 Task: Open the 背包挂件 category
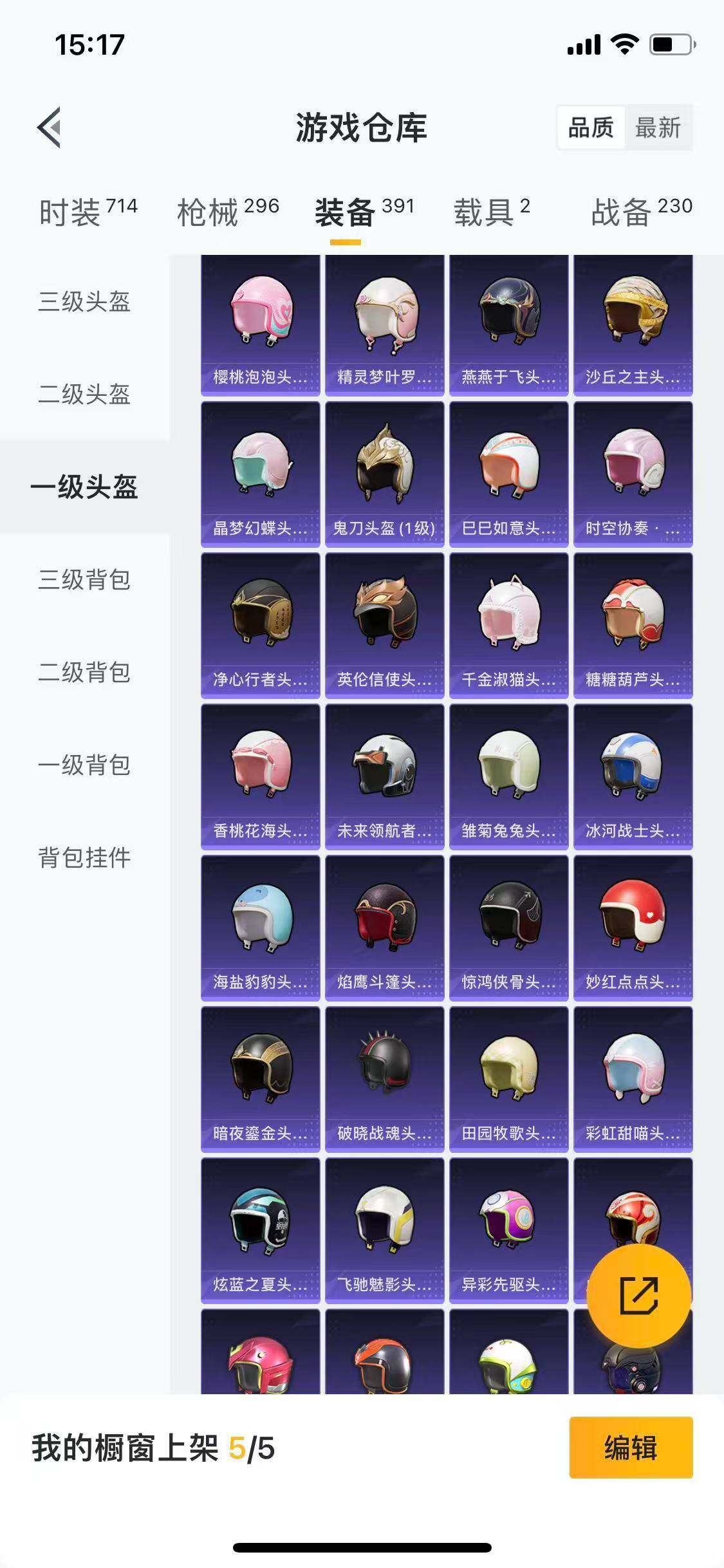[x=84, y=856]
